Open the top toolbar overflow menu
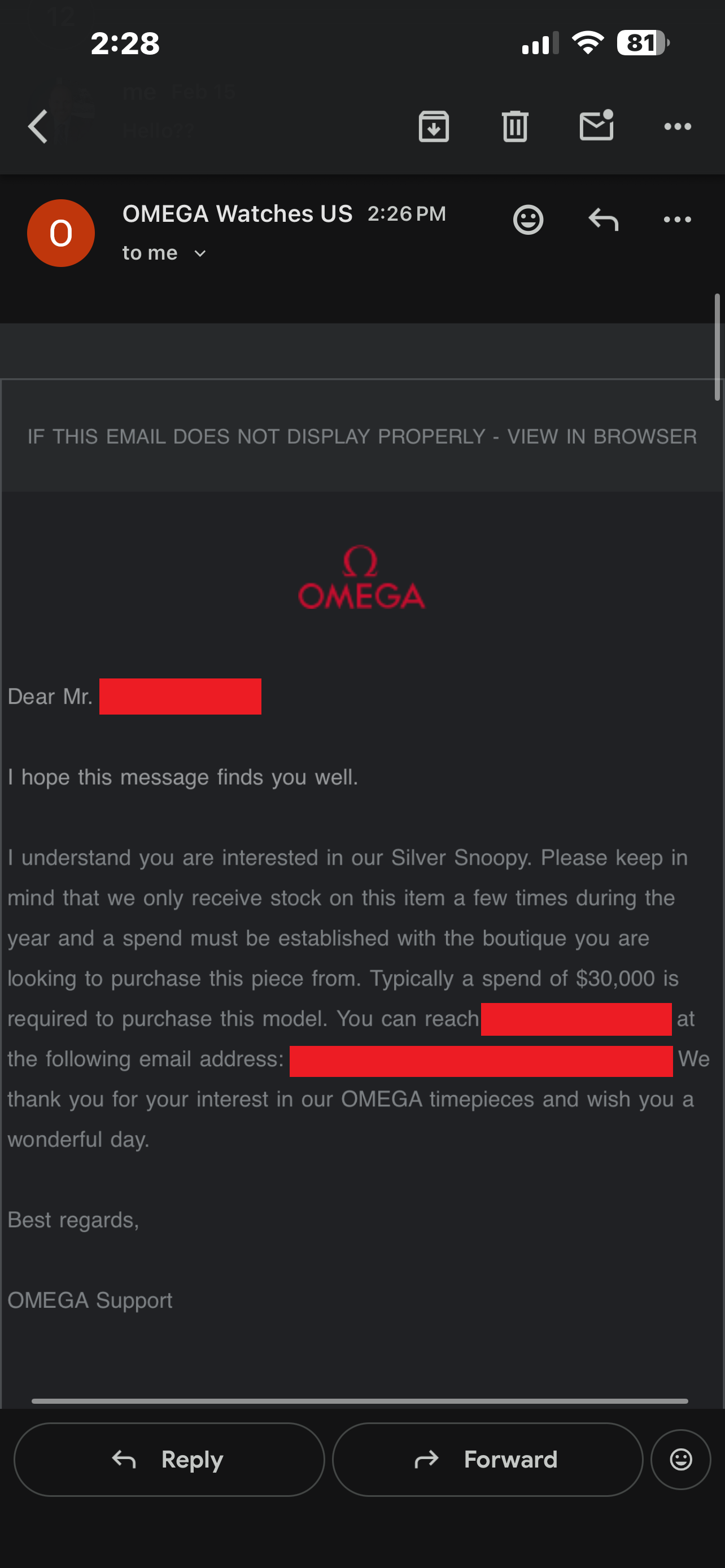 (678, 126)
